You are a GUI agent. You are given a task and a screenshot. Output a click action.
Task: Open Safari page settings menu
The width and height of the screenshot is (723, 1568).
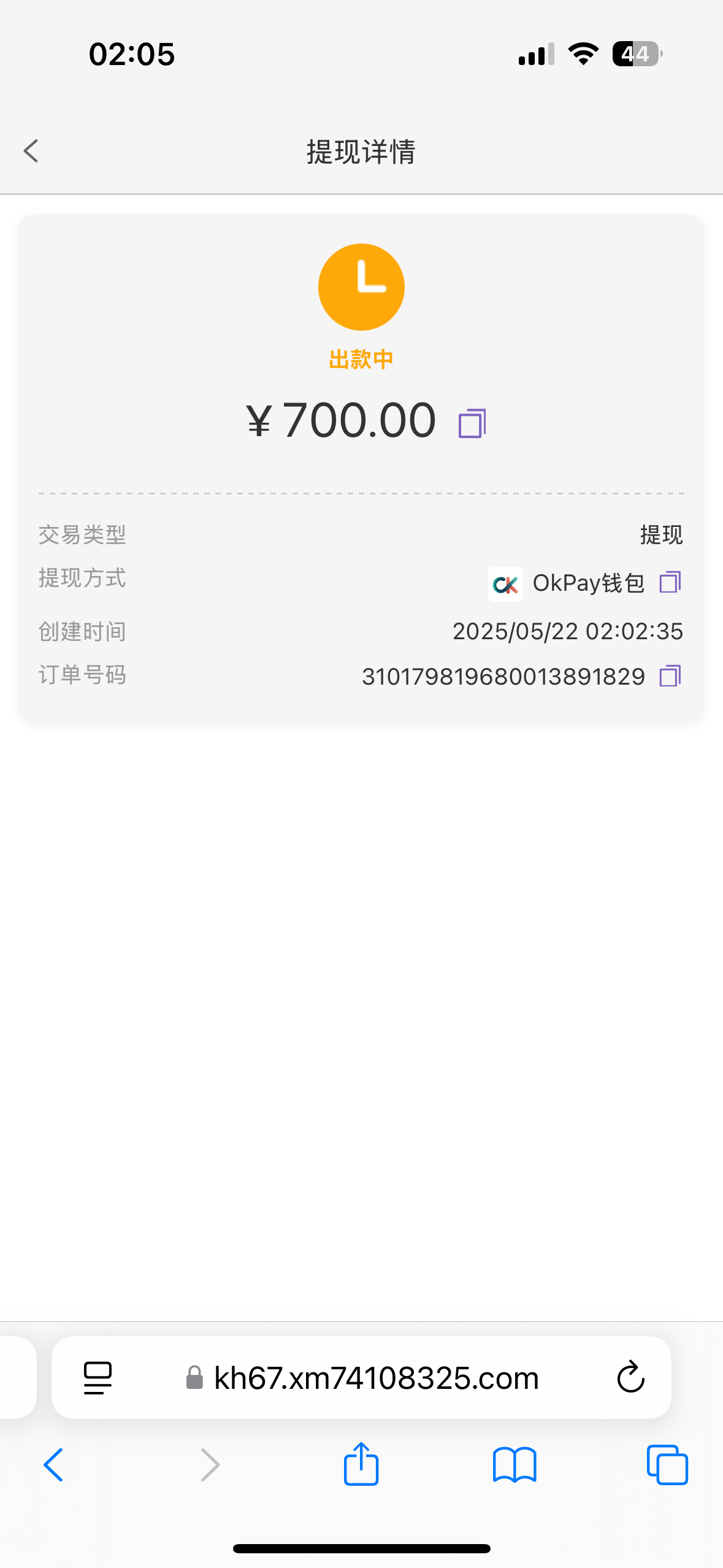pyautogui.click(x=98, y=1378)
